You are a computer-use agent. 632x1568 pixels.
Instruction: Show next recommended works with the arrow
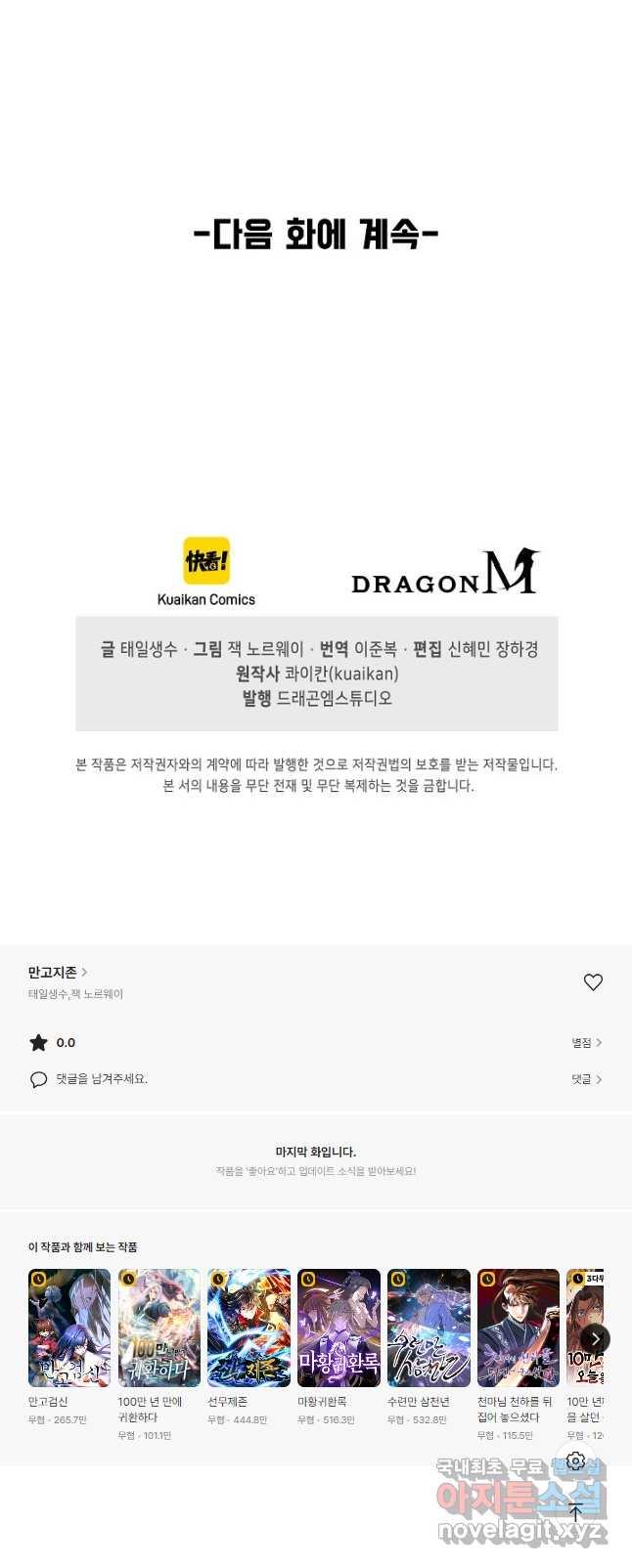(x=595, y=1338)
